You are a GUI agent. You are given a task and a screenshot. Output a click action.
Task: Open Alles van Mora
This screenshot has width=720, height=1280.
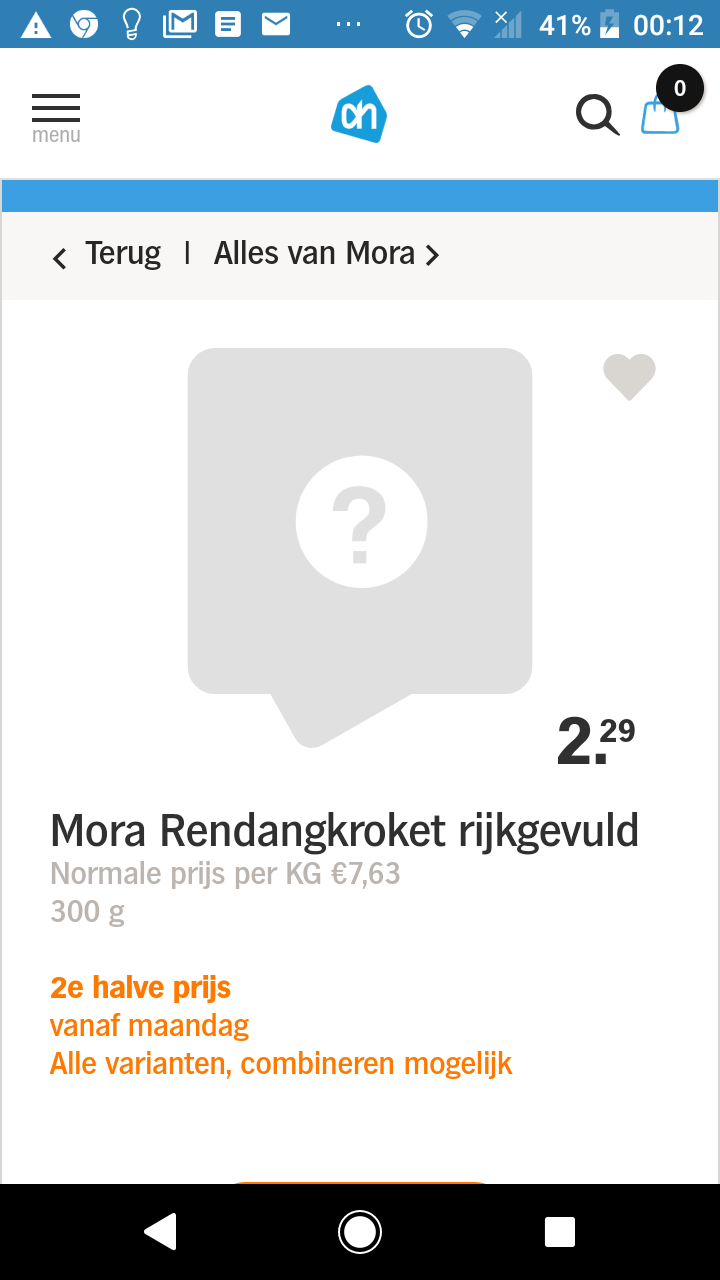[327, 254]
